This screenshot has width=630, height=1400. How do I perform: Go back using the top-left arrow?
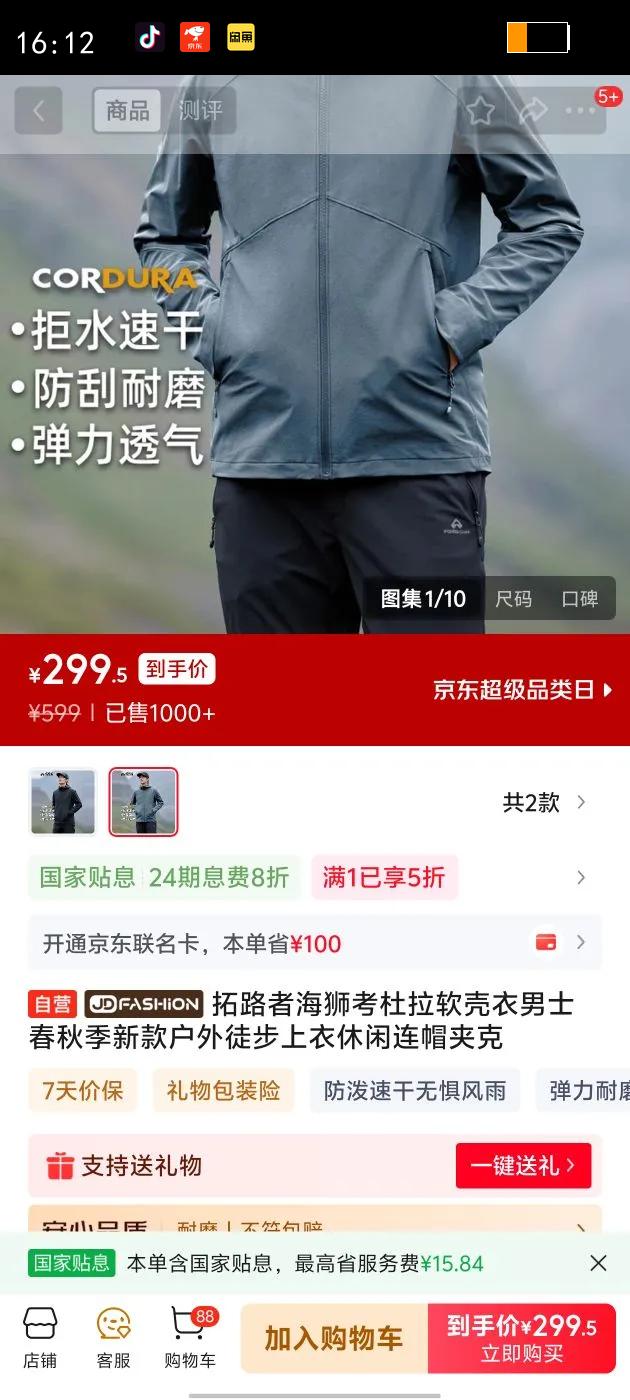pos(38,111)
